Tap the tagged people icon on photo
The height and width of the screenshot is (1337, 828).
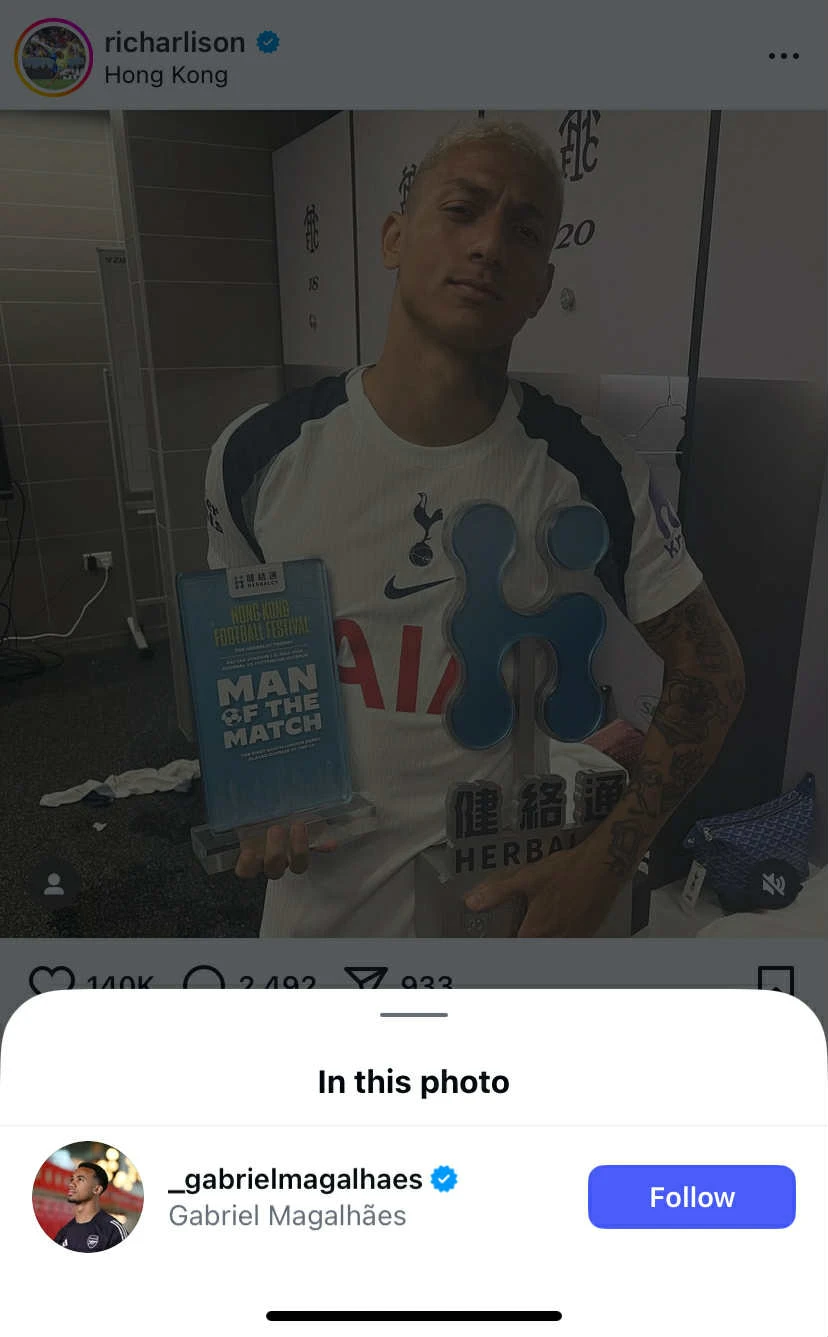[55, 884]
